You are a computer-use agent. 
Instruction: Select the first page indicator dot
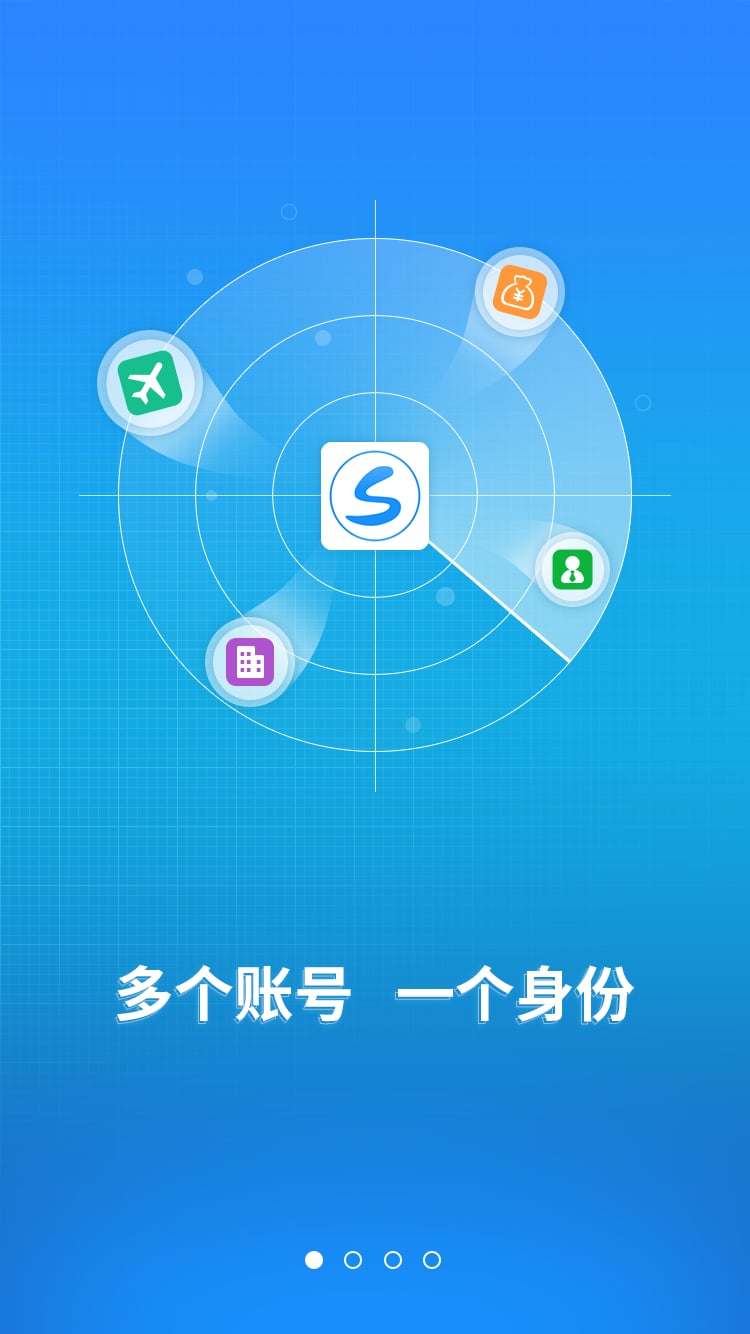click(x=314, y=1260)
